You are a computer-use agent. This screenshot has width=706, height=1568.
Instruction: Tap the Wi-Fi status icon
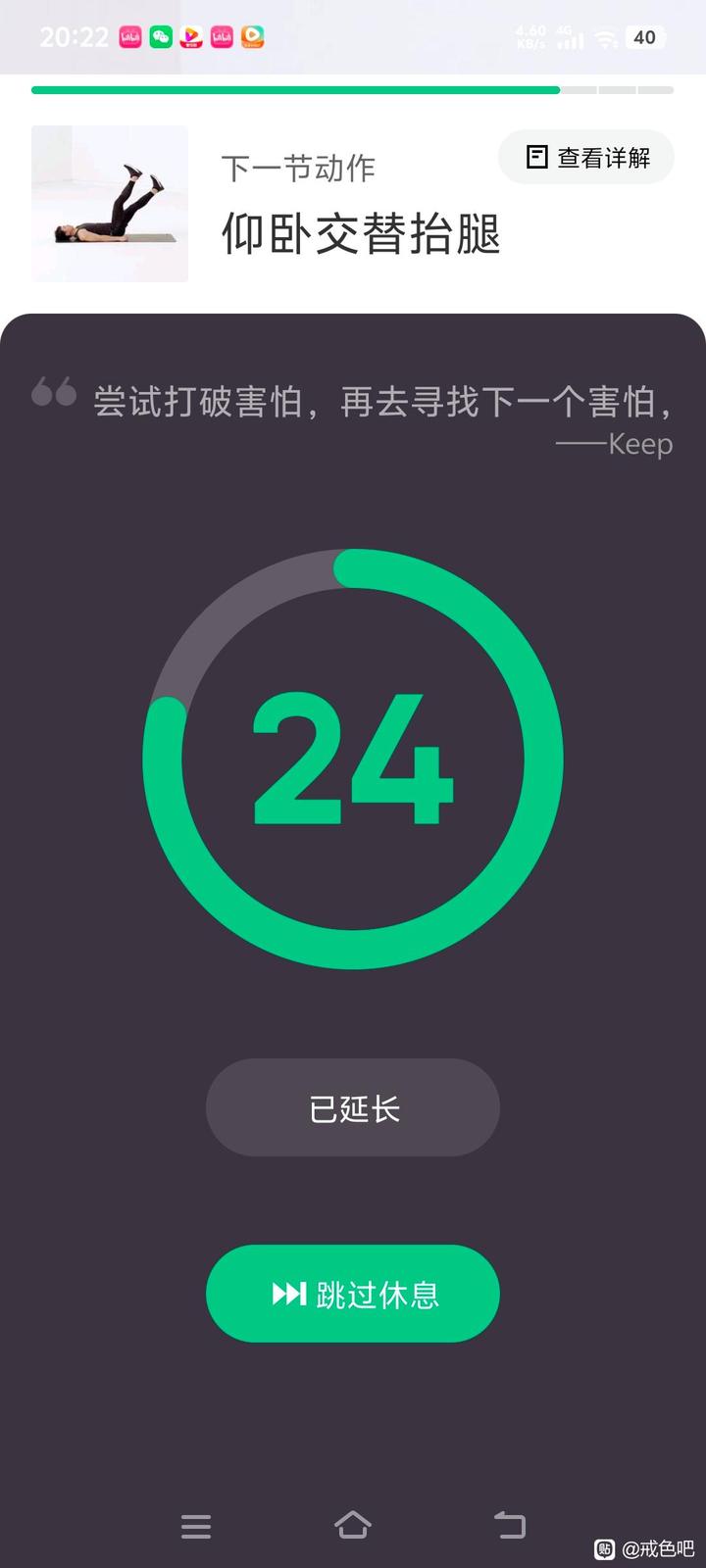(x=607, y=38)
